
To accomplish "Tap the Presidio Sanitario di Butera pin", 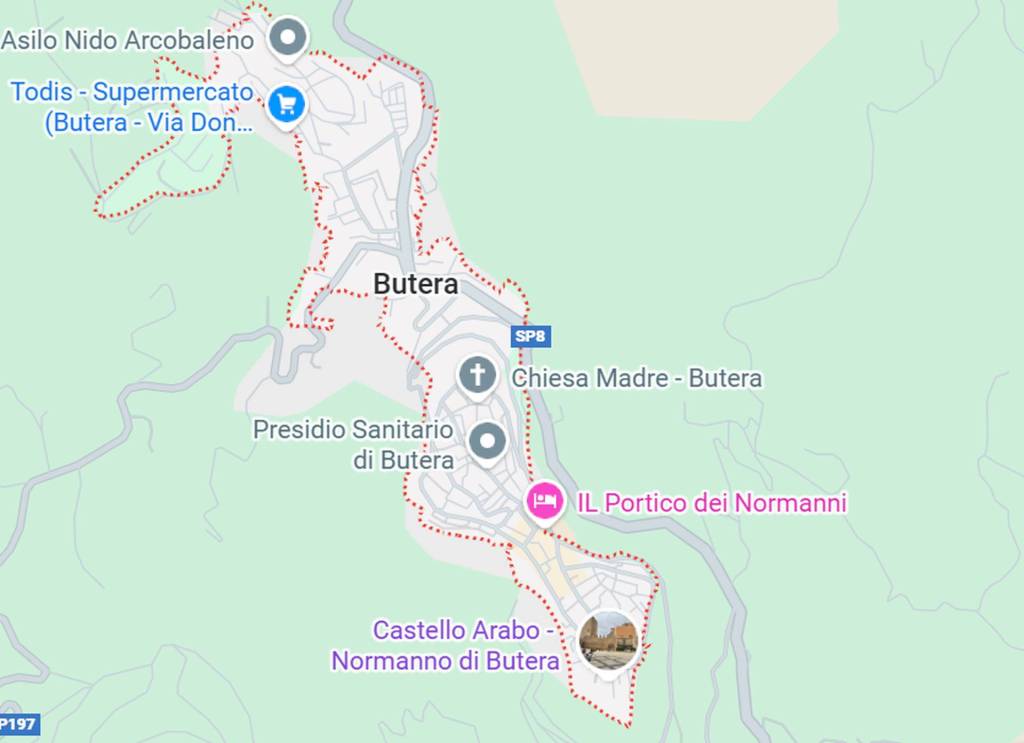I will pyautogui.click(x=487, y=442).
